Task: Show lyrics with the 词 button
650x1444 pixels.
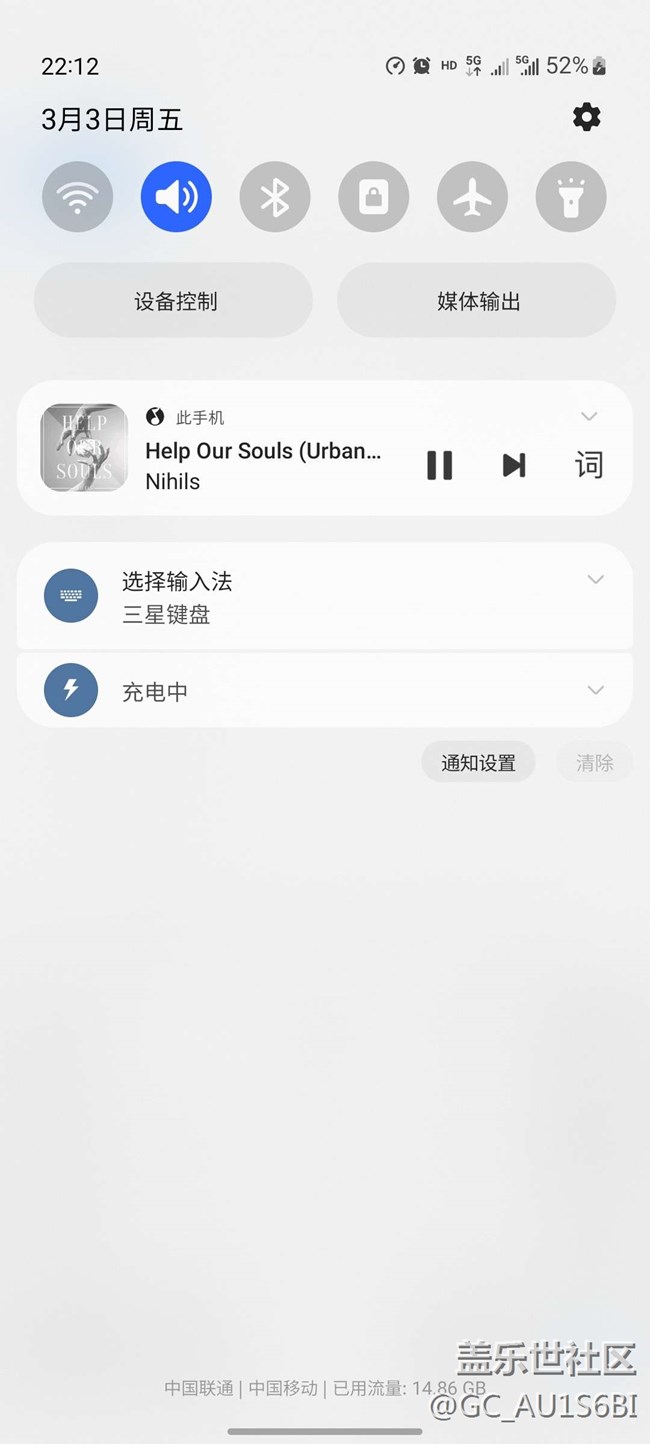Action: click(589, 465)
